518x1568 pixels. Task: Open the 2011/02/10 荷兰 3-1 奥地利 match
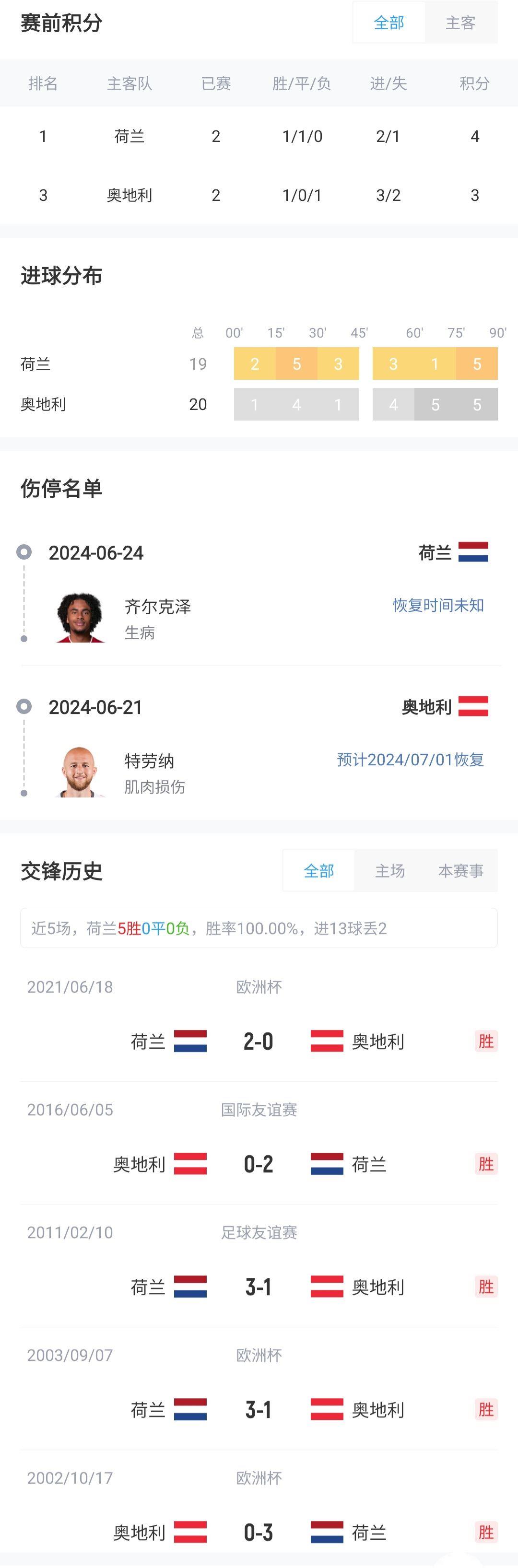pyautogui.click(x=259, y=1267)
